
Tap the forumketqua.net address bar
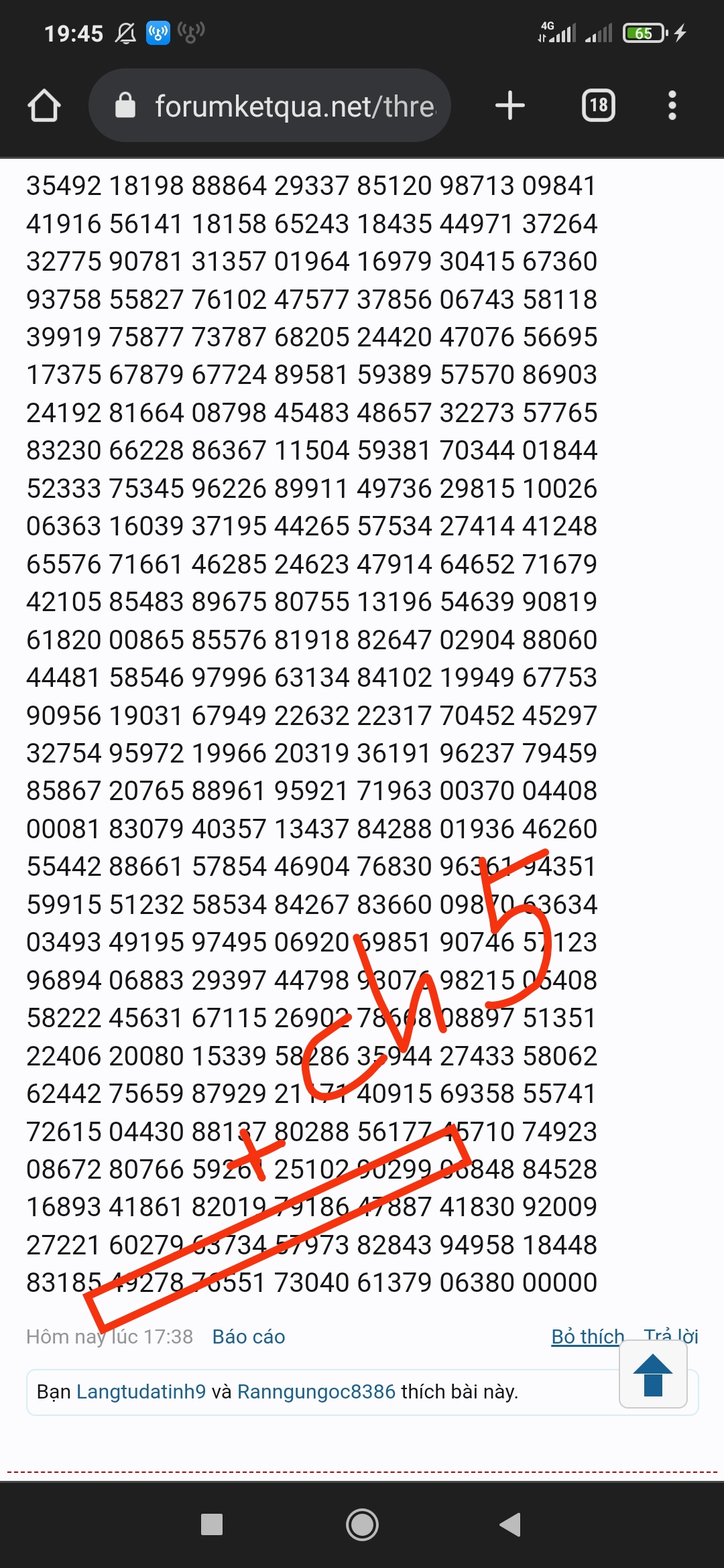click(269, 106)
